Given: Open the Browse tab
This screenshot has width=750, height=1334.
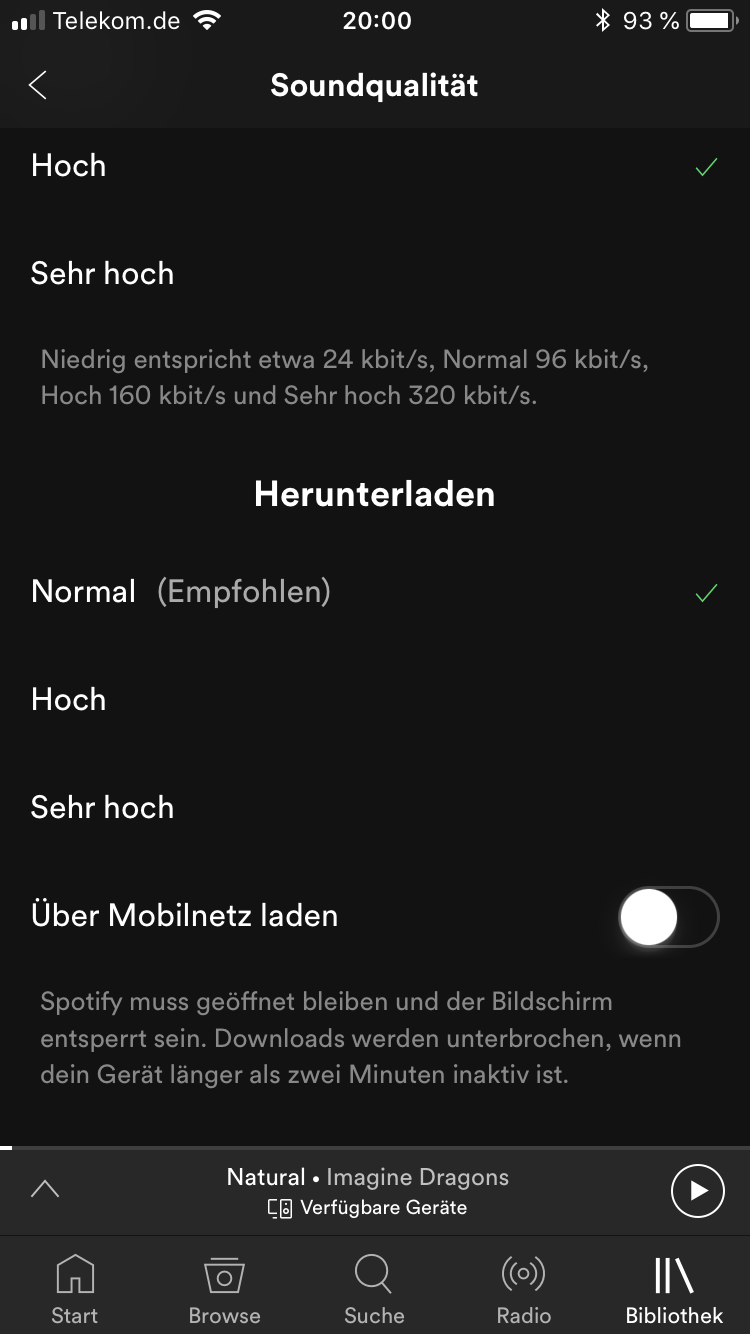Looking at the screenshot, I should tap(224, 1288).
